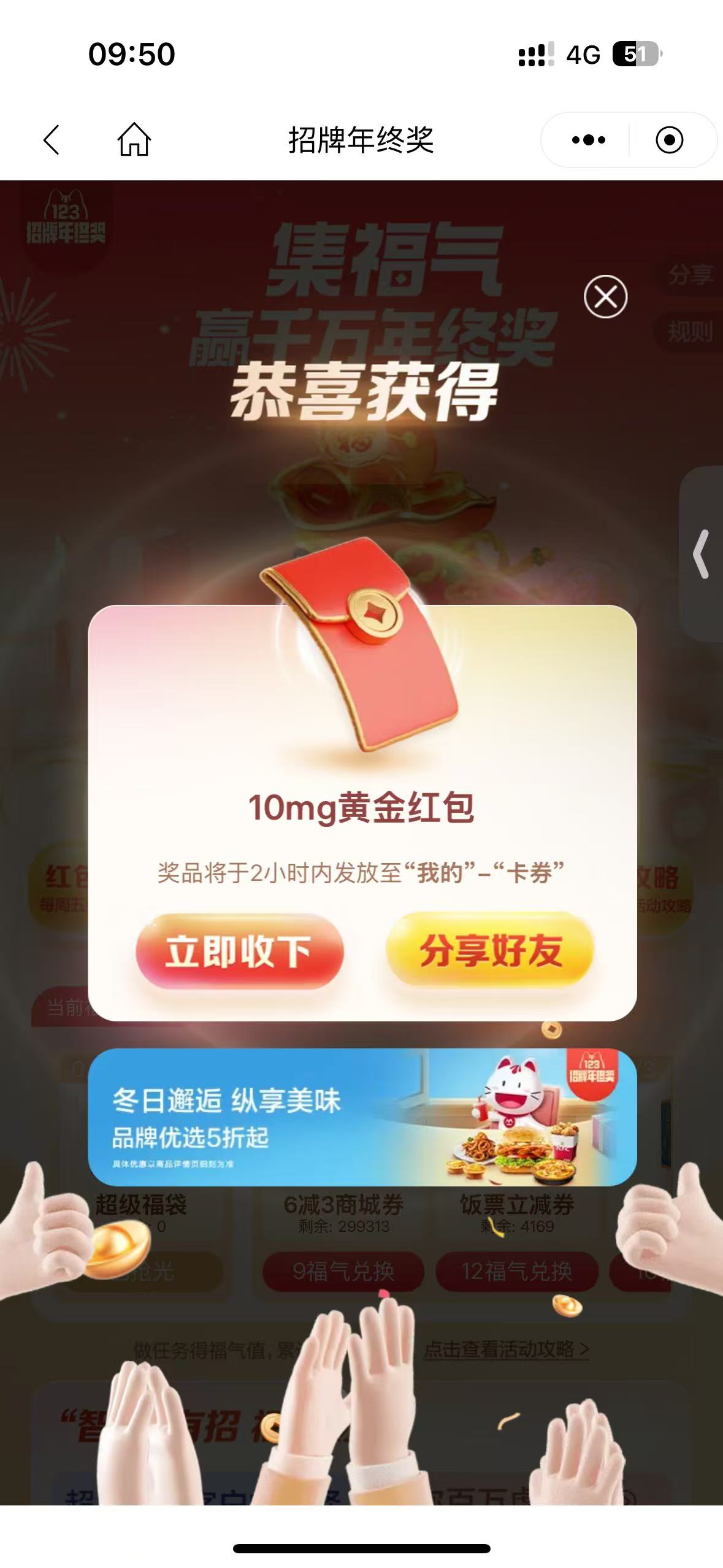The height and width of the screenshot is (1568, 723).
Task: Tap 分享好友 to share with friends
Action: click(x=490, y=951)
